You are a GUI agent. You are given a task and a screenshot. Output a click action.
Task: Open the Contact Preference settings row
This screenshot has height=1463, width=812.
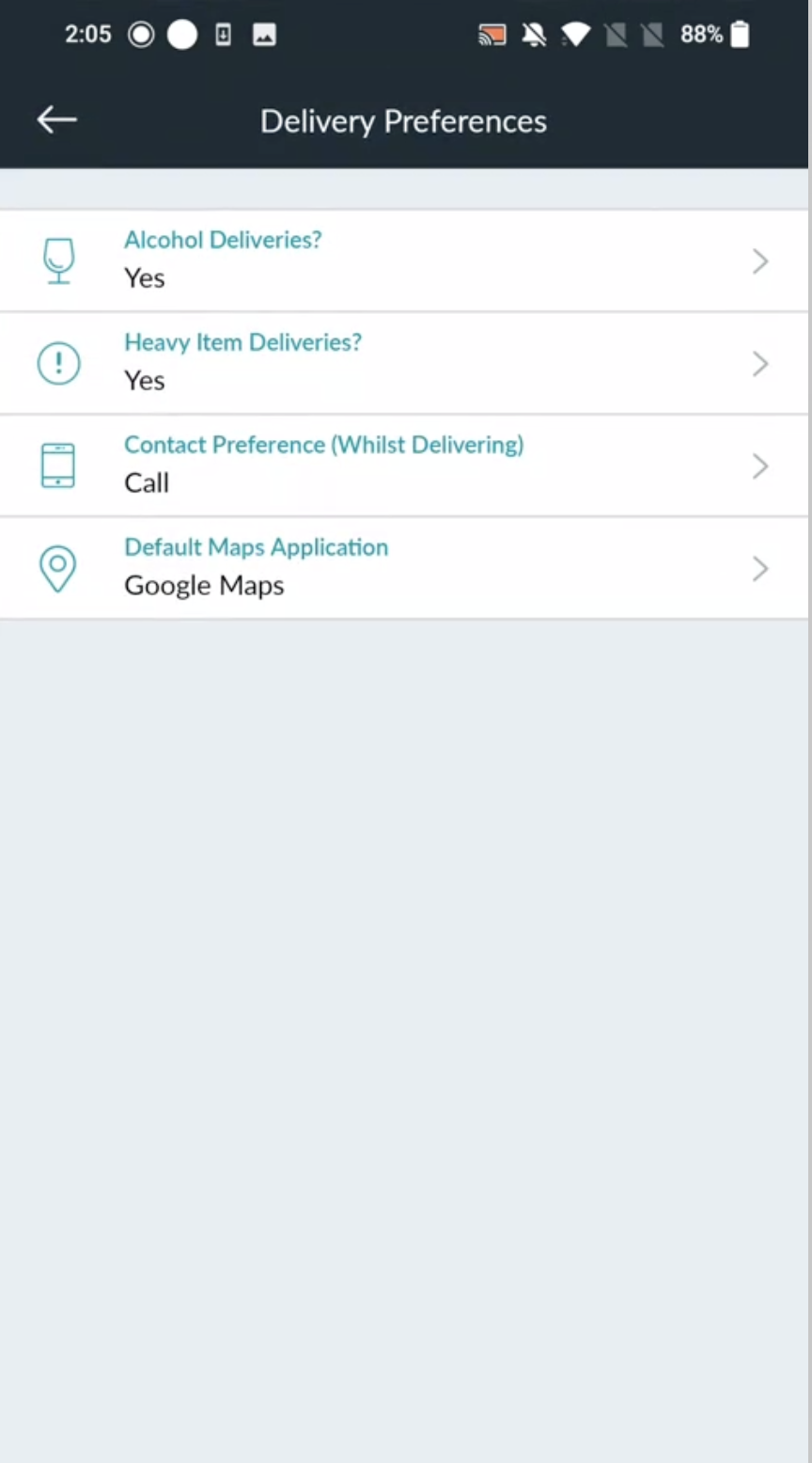404,465
